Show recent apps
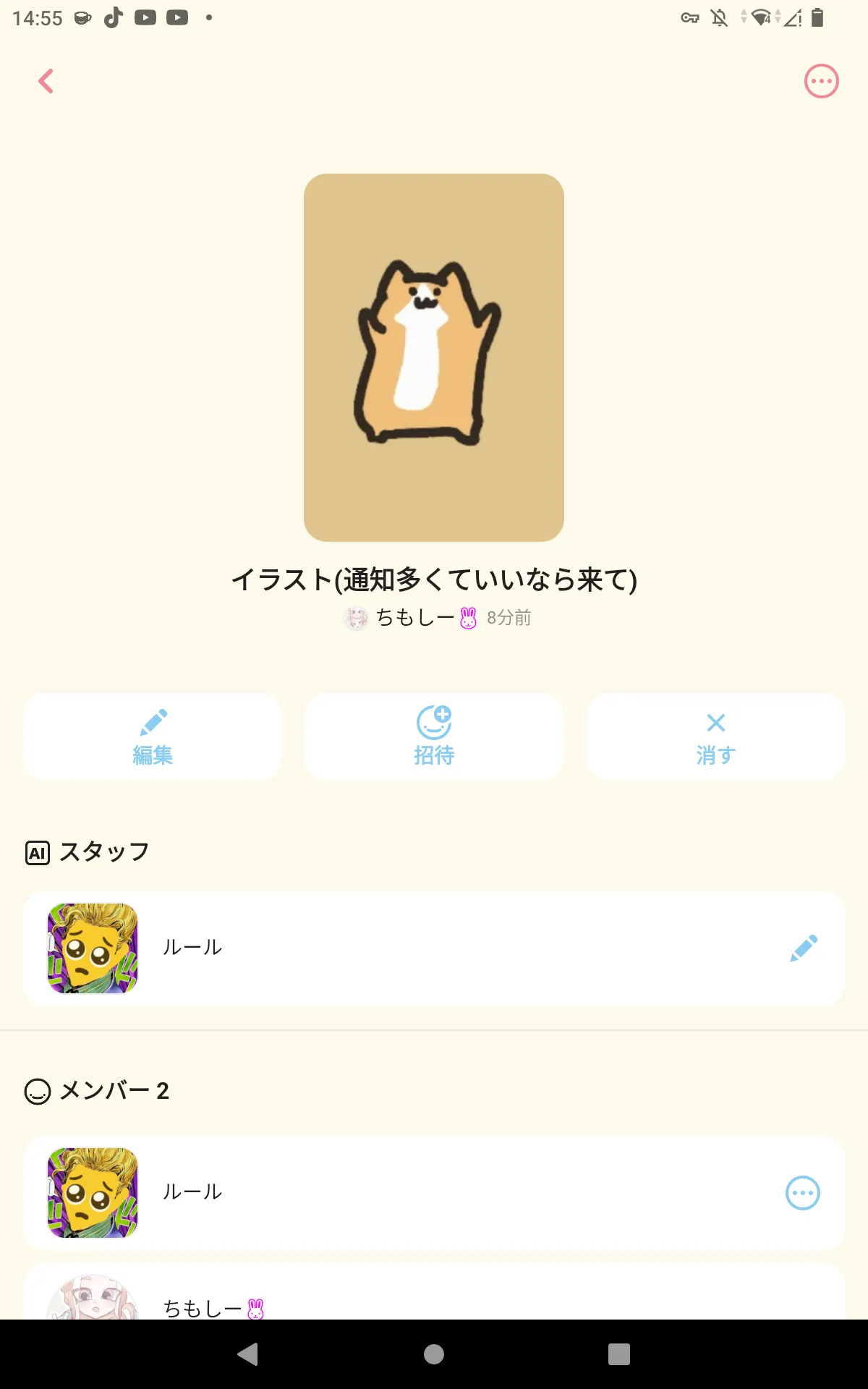The height and width of the screenshot is (1389, 868). point(619,1354)
